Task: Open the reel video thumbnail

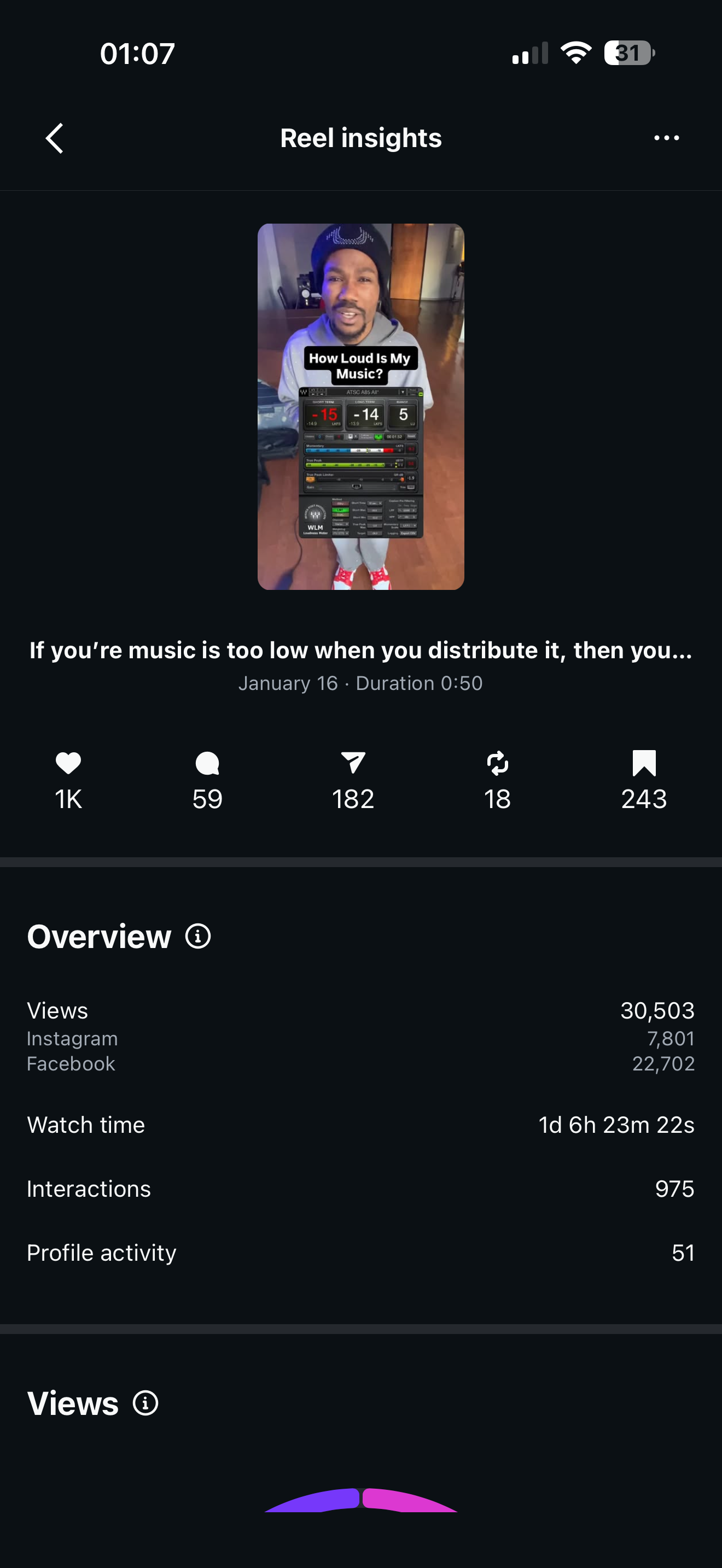Action: click(x=360, y=406)
